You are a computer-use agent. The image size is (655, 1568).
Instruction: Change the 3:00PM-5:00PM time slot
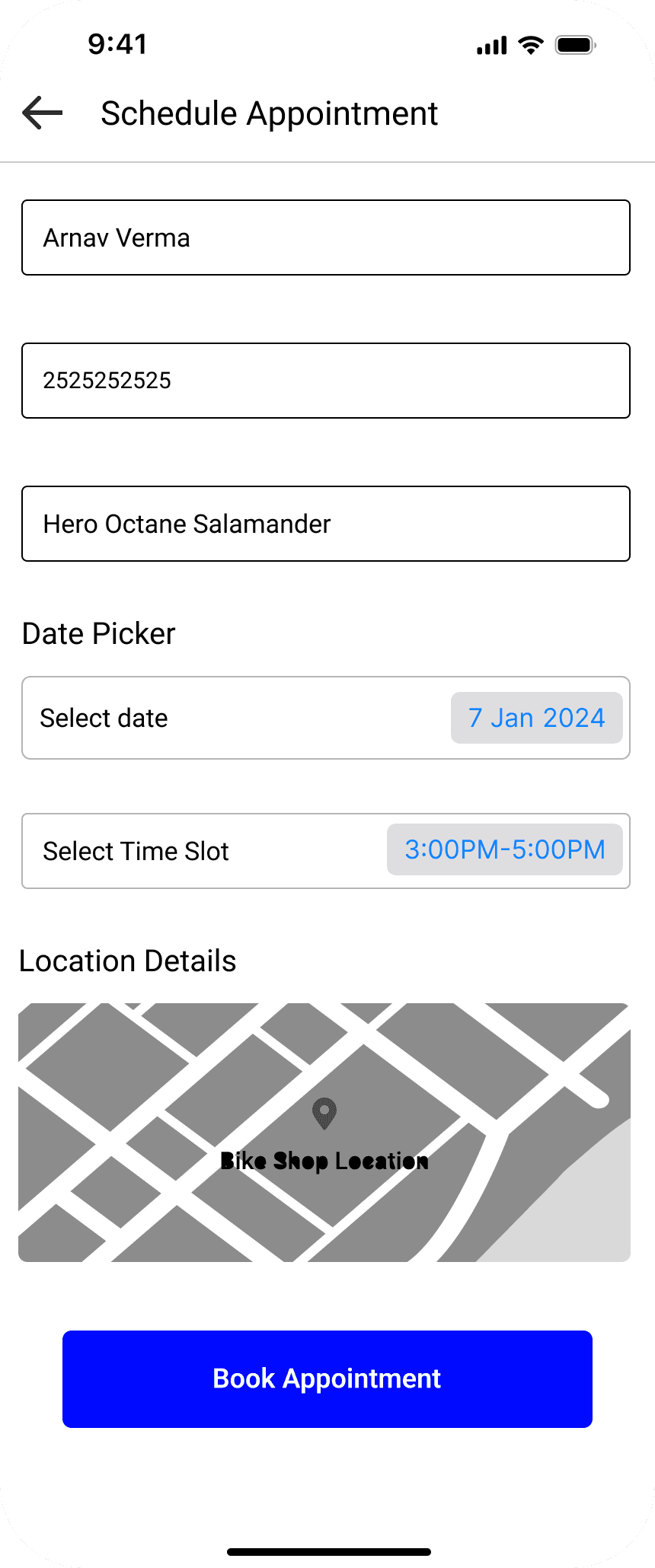504,849
